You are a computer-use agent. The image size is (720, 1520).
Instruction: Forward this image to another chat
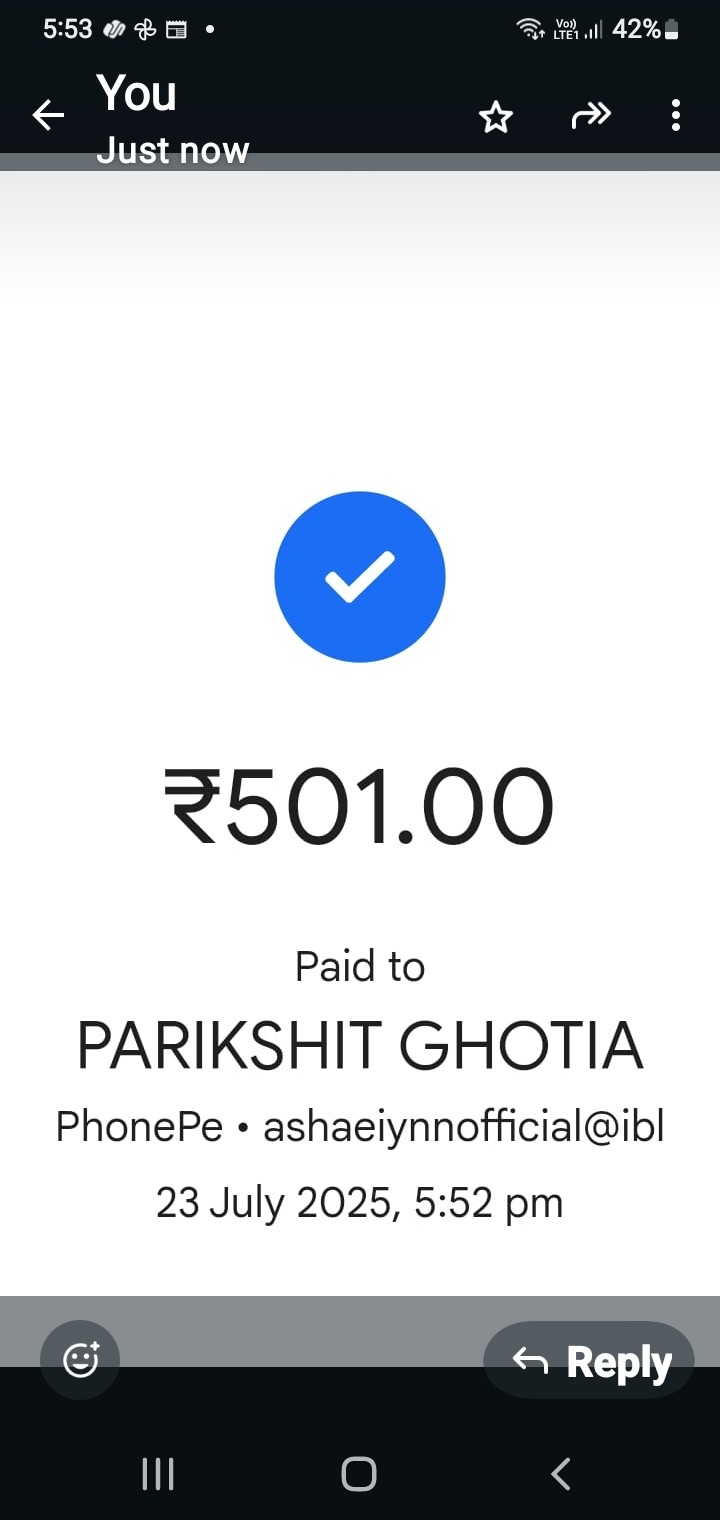coord(590,117)
